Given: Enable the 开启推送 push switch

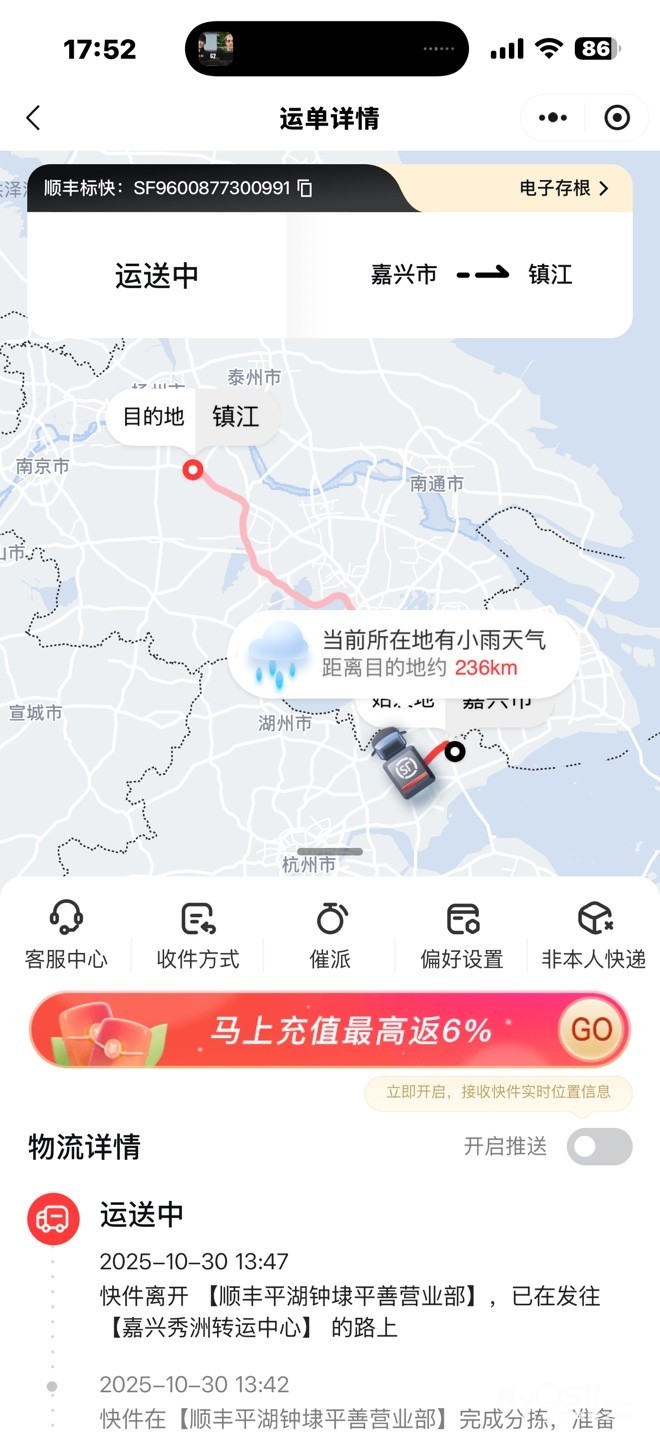Looking at the screenshot, I should pyautogui.click(x=599, y=1147).
